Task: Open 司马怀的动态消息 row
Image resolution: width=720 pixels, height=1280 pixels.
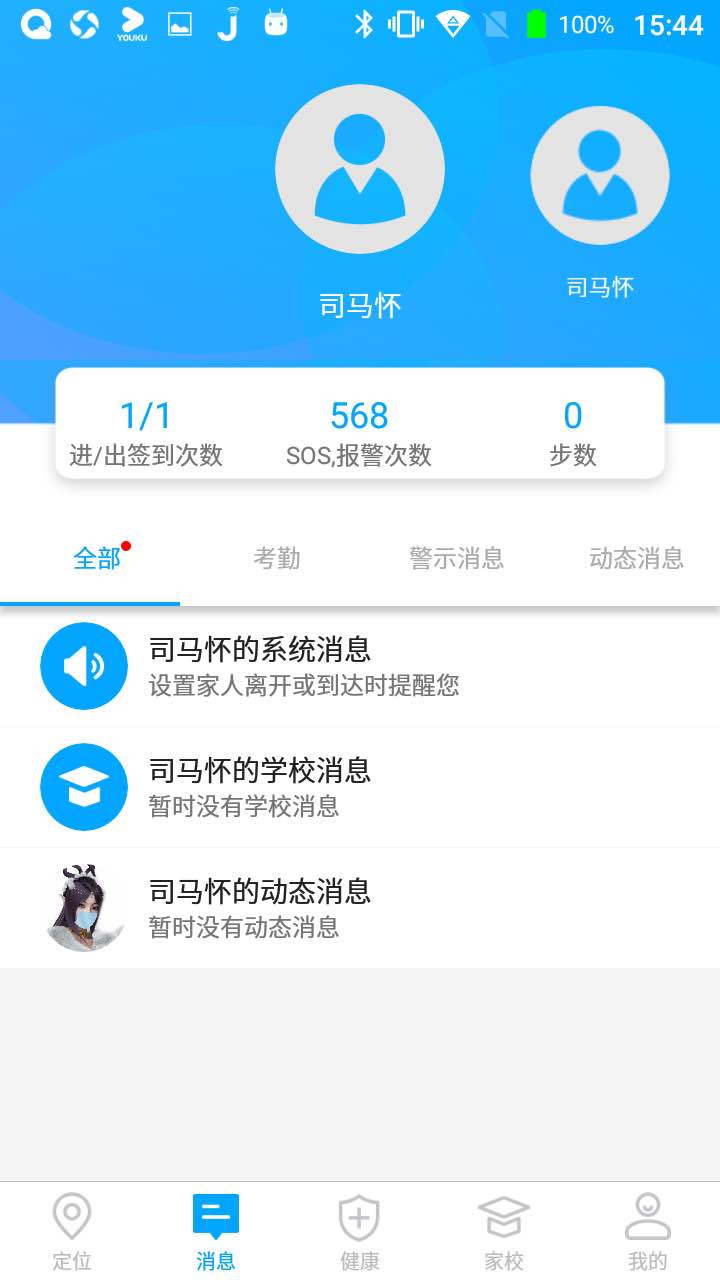Action: 360,907
